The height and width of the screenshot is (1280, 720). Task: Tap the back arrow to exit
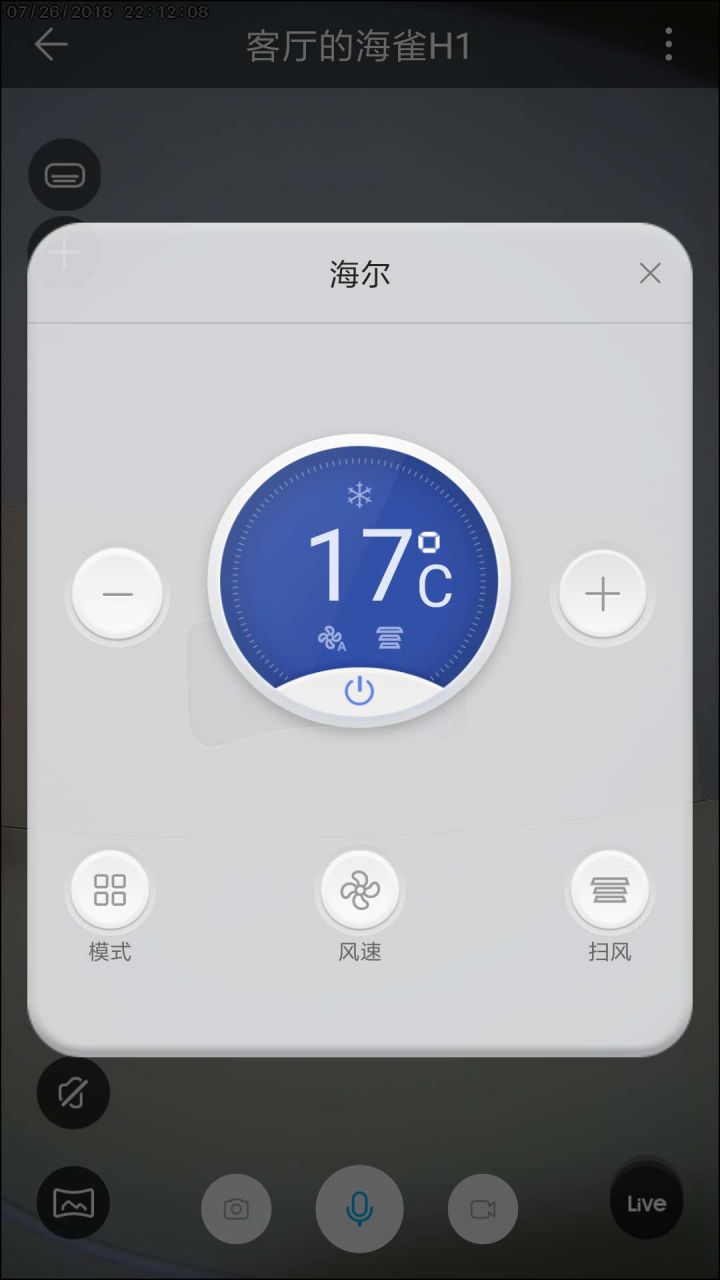tap(52, 44)
